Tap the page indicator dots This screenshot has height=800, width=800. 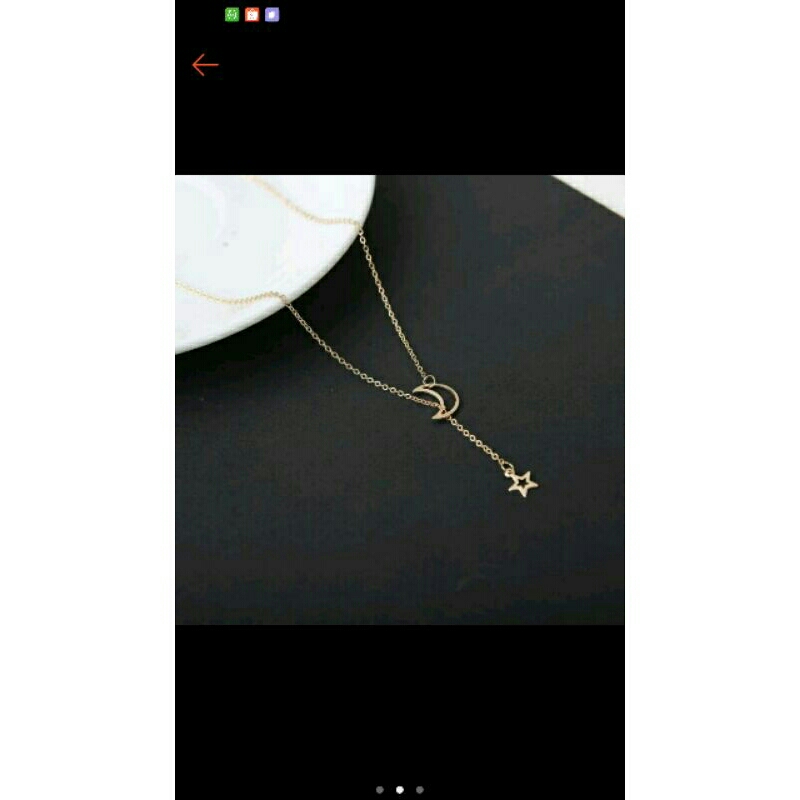[399, 789]
